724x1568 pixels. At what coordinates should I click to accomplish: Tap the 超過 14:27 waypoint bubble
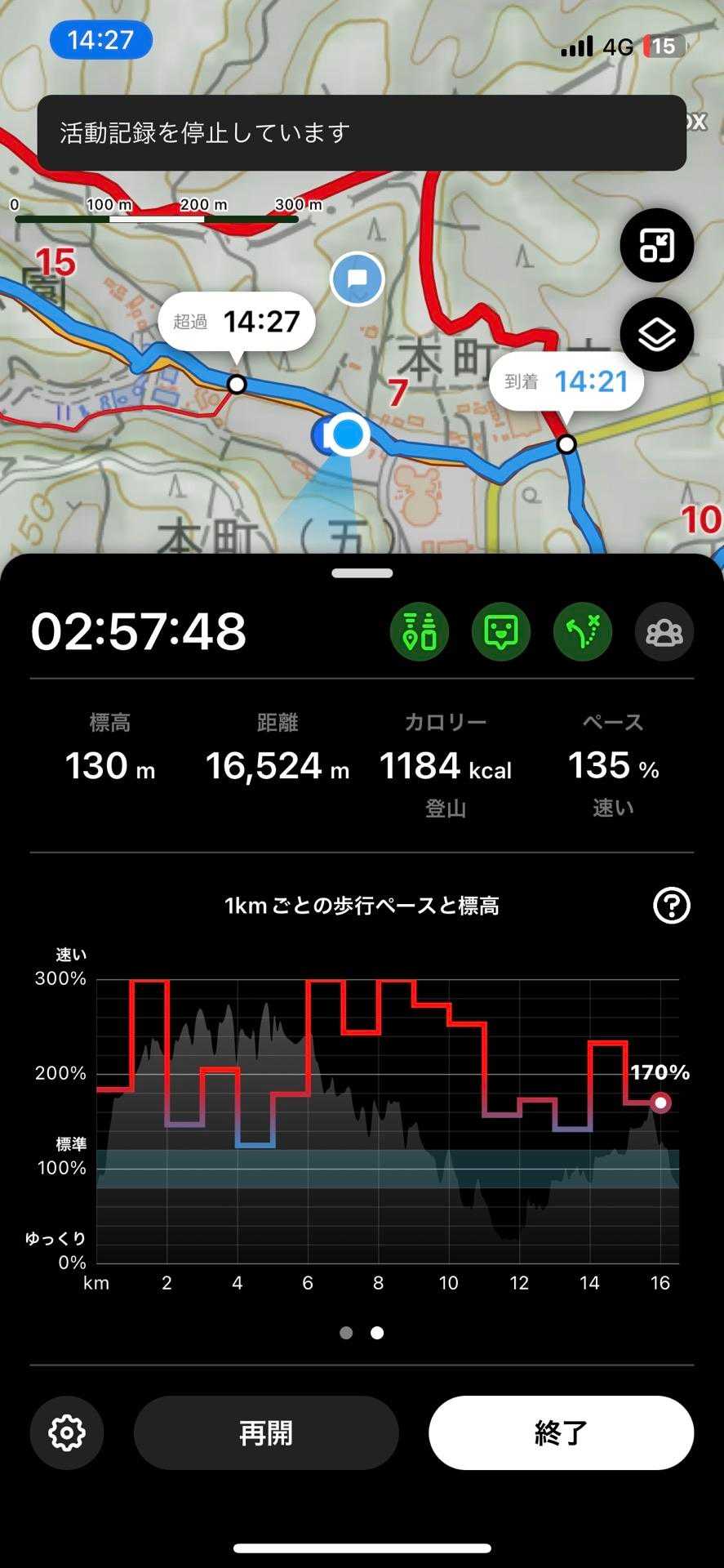click(237, 322)
